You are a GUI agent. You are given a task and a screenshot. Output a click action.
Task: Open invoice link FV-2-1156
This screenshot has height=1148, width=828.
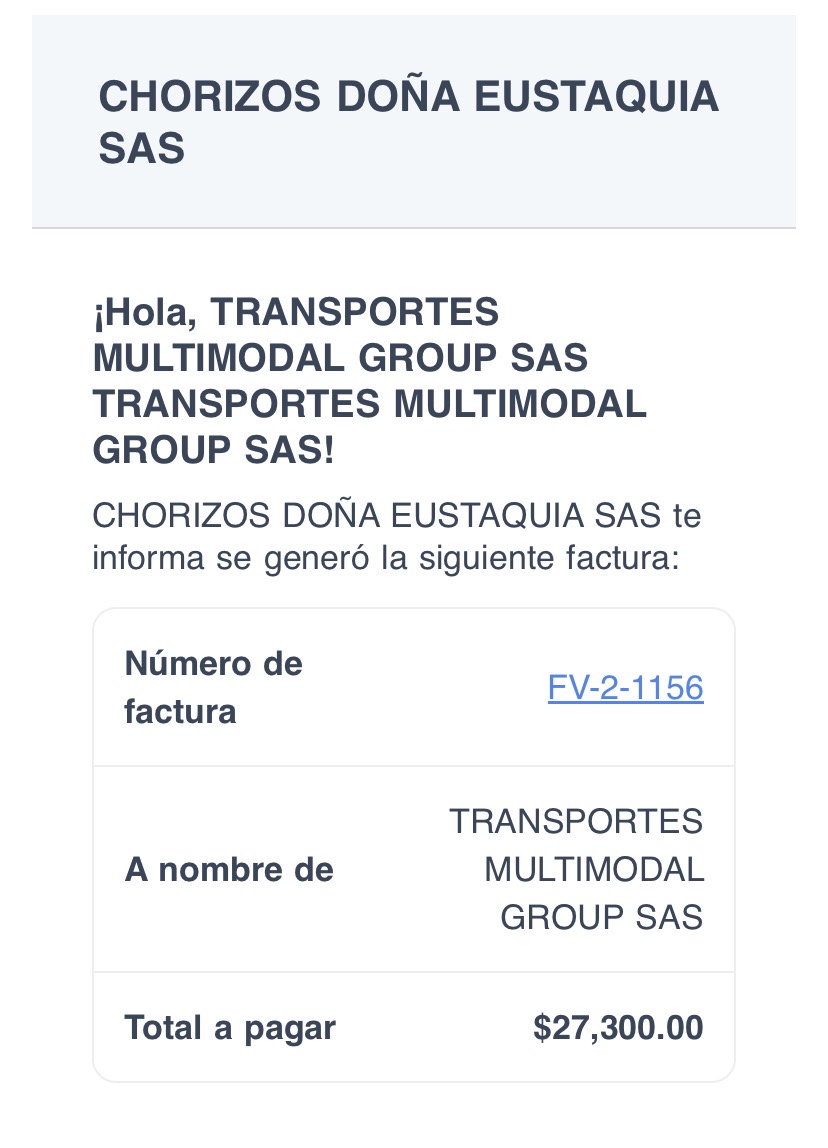click(x=625, y=688)
